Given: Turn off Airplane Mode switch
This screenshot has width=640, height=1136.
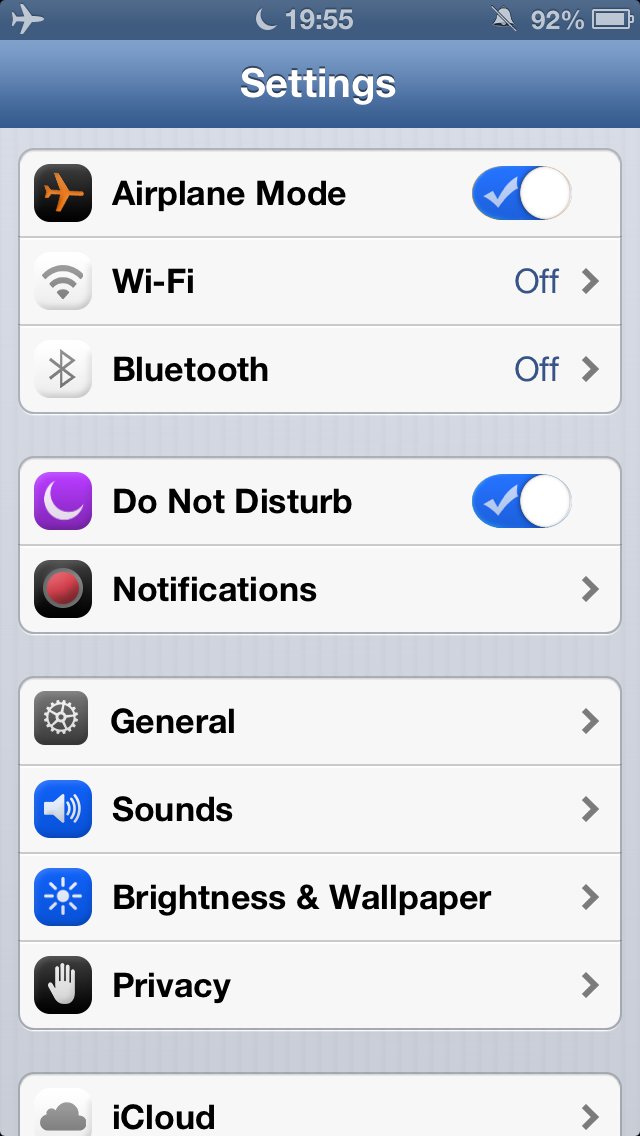Looking at the screenshot, I should click(521, 194).
